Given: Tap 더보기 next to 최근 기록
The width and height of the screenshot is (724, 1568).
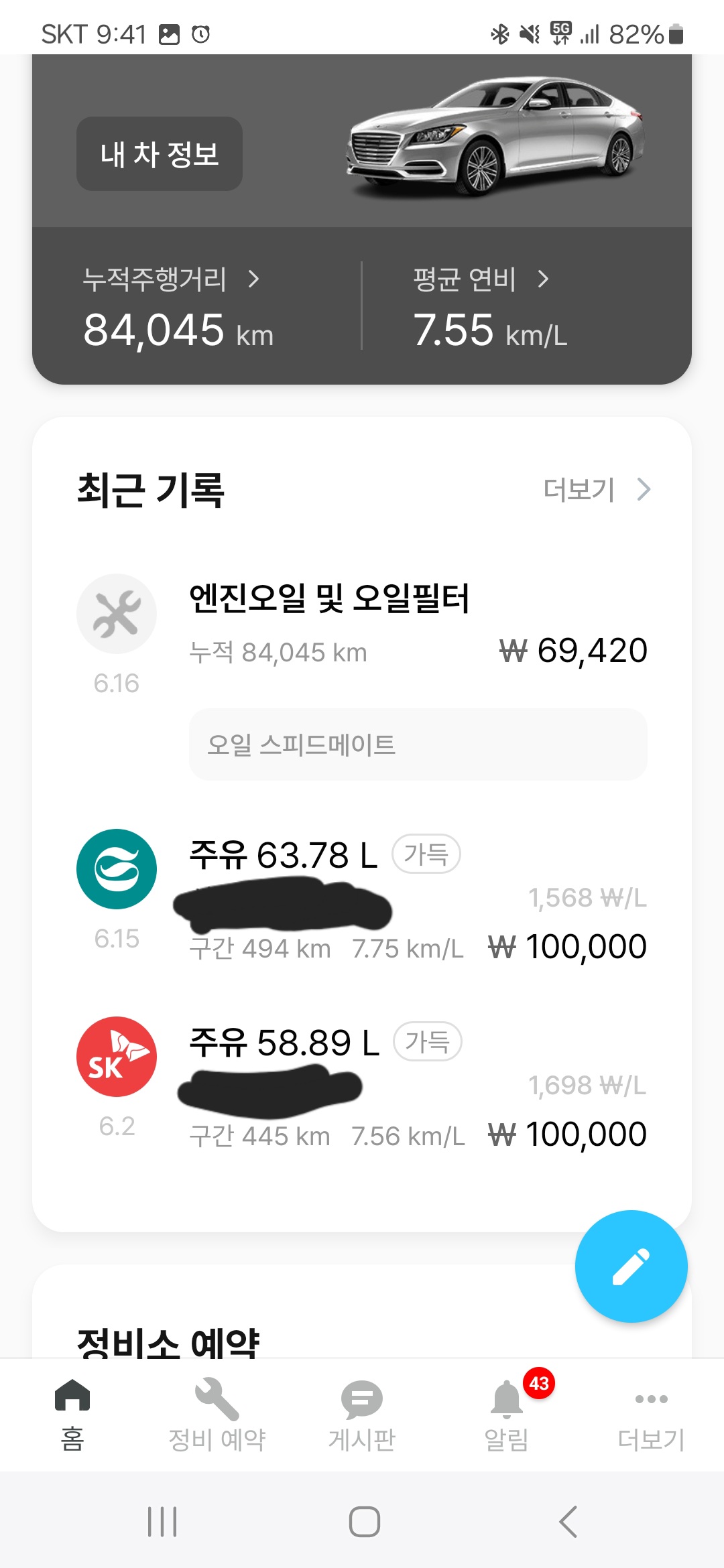Looking at the screenshot, I should point(597,489).
